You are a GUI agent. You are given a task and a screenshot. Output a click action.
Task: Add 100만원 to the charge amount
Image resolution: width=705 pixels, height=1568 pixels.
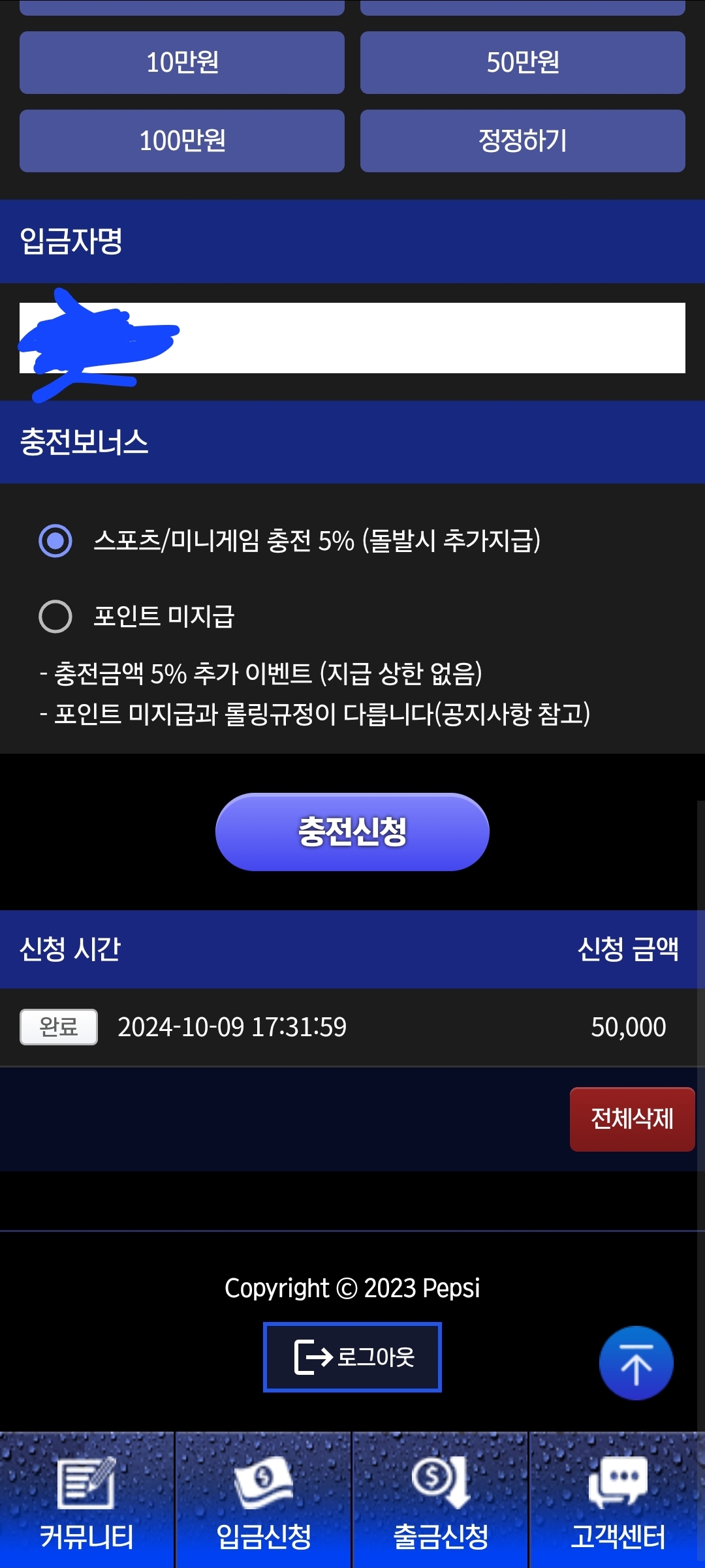click(x=182, y=141)
